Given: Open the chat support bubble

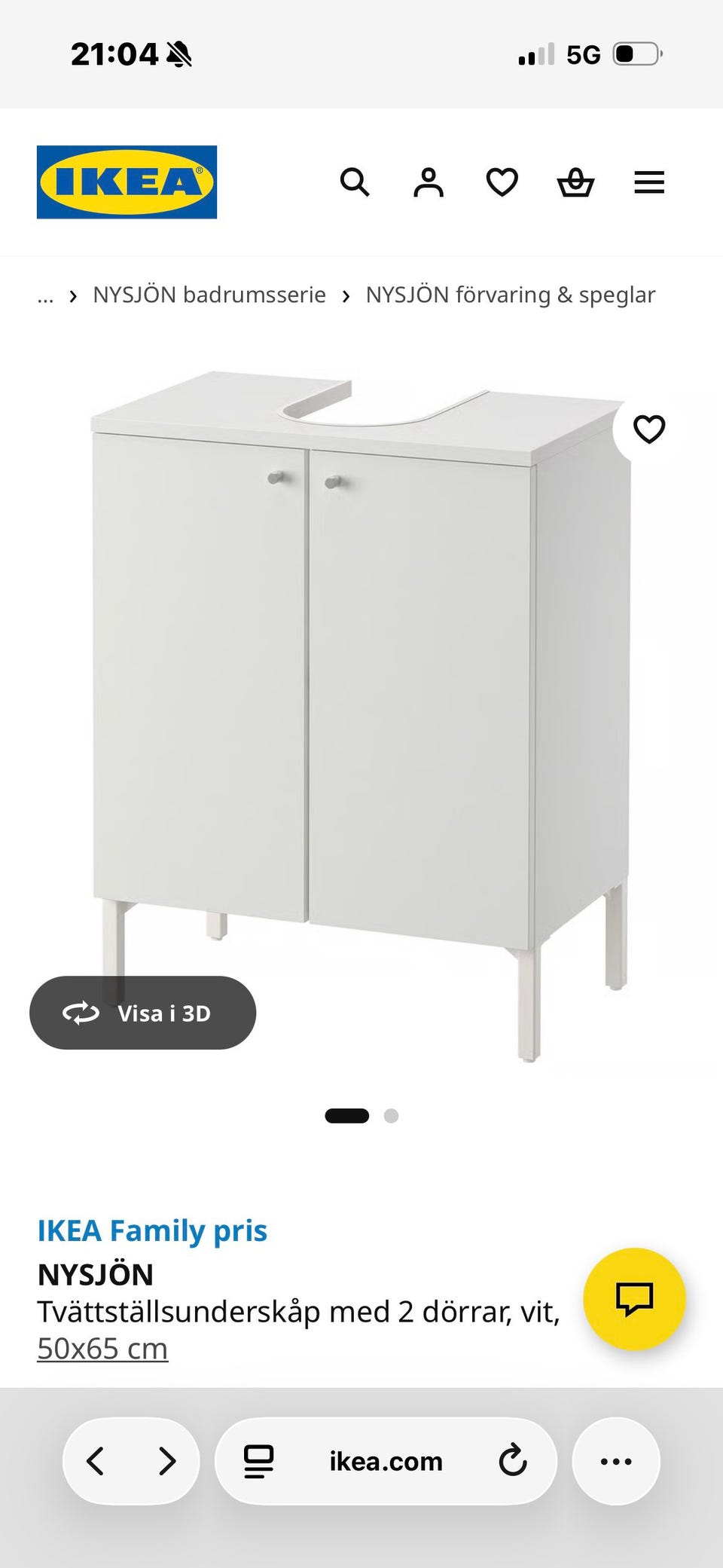Looking at the screenshot, I should 634,1299.
